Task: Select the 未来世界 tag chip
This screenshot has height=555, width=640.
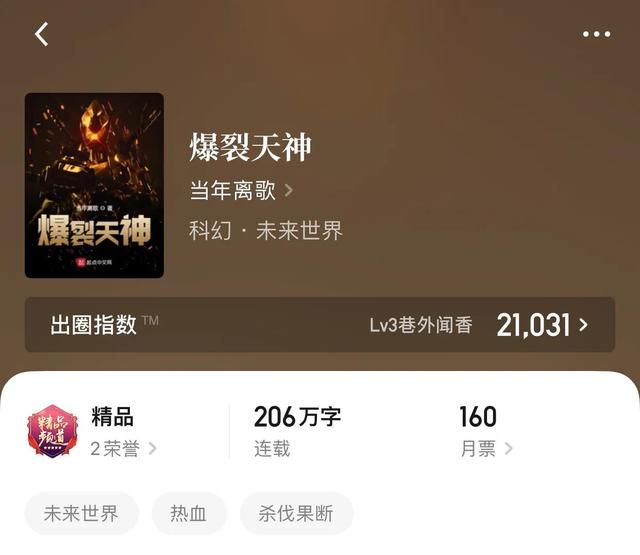Action: click(x=81, y=513)
